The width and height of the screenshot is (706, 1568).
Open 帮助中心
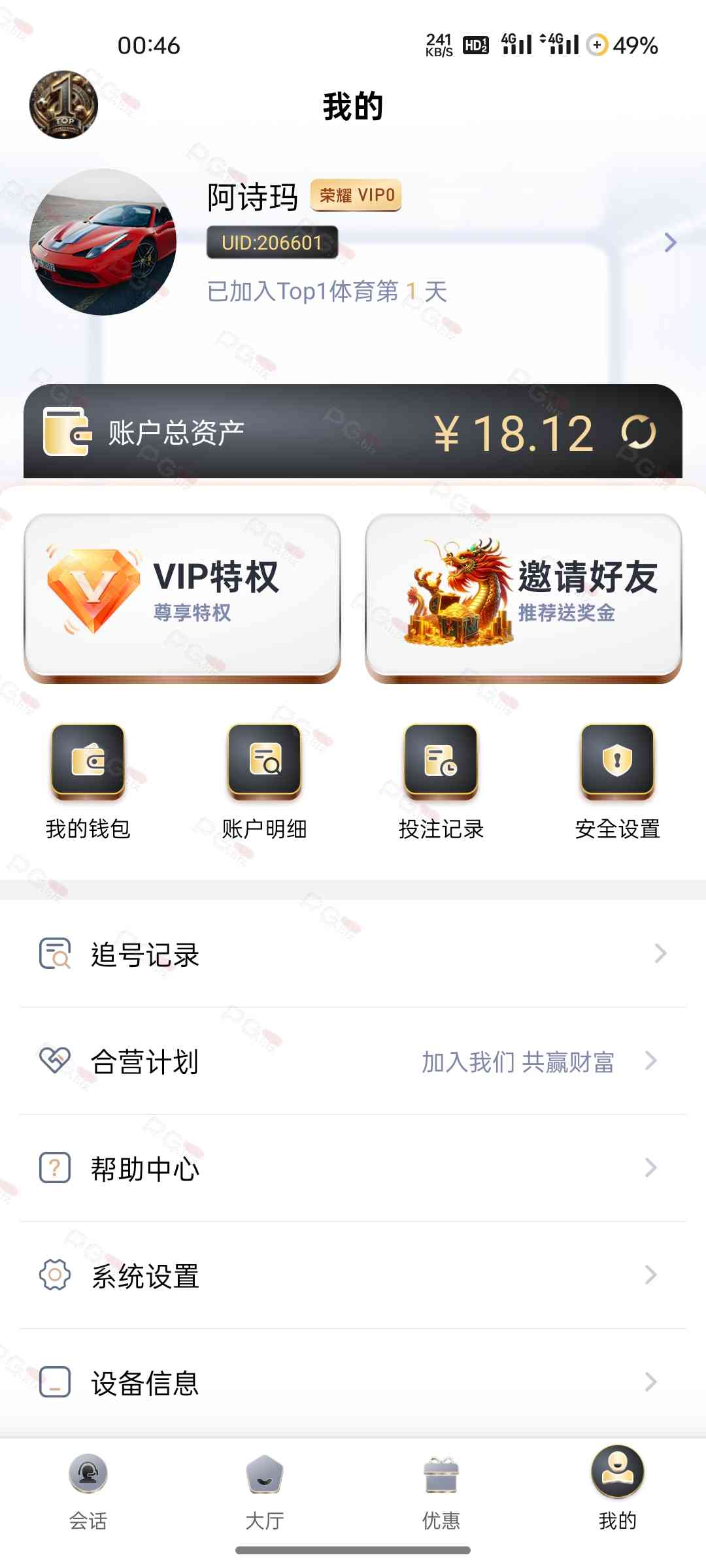pyautogui.click(x=353, y=1168)
